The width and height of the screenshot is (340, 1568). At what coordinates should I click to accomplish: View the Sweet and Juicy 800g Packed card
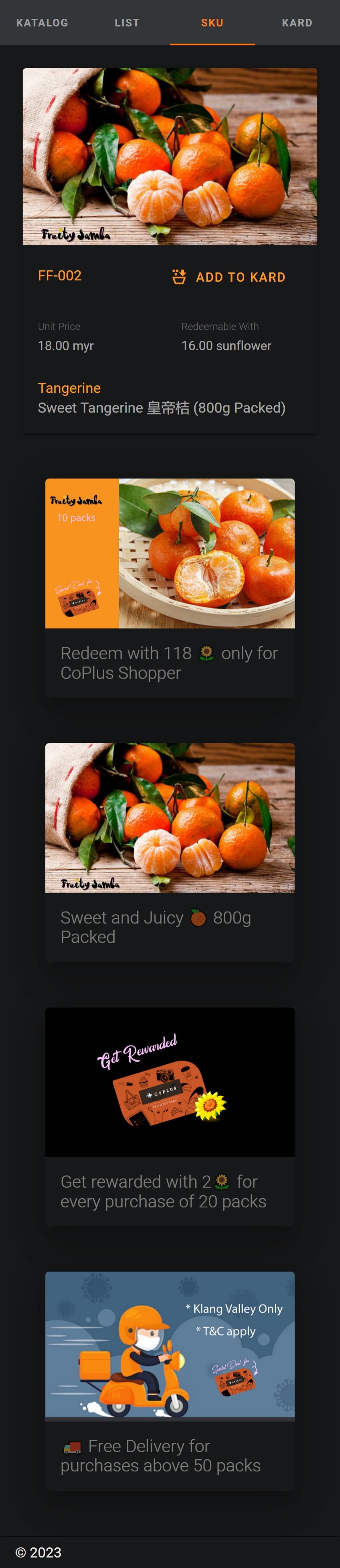tap(170, 852)
